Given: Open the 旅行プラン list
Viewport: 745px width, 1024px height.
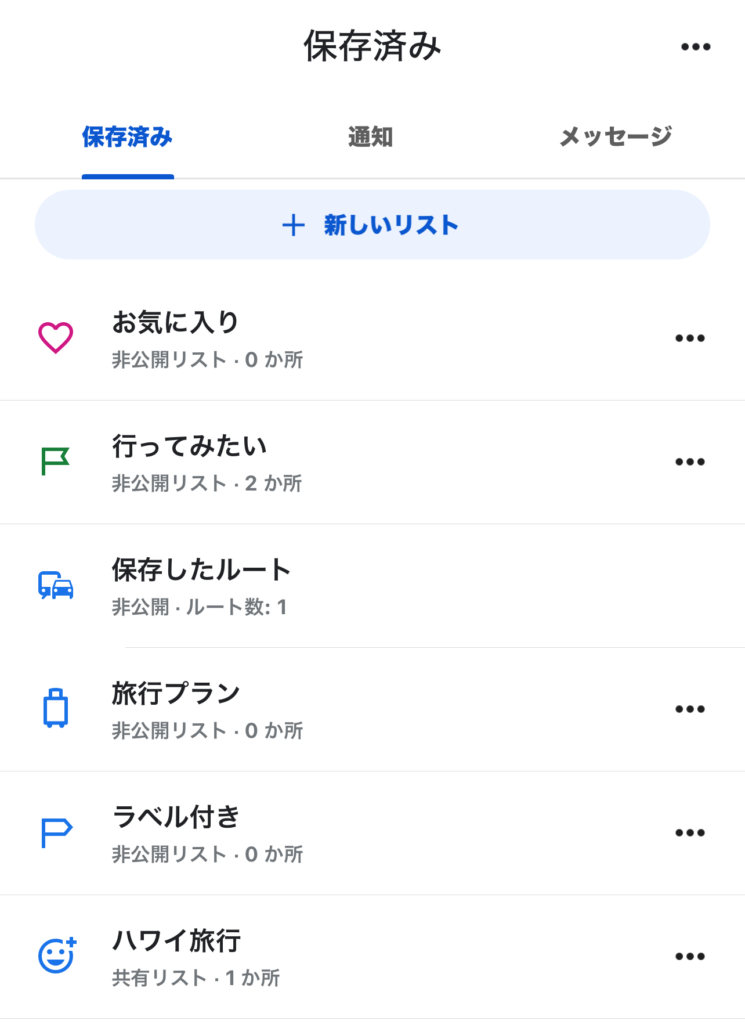Looking at the screenshot, I should point(300,709).
